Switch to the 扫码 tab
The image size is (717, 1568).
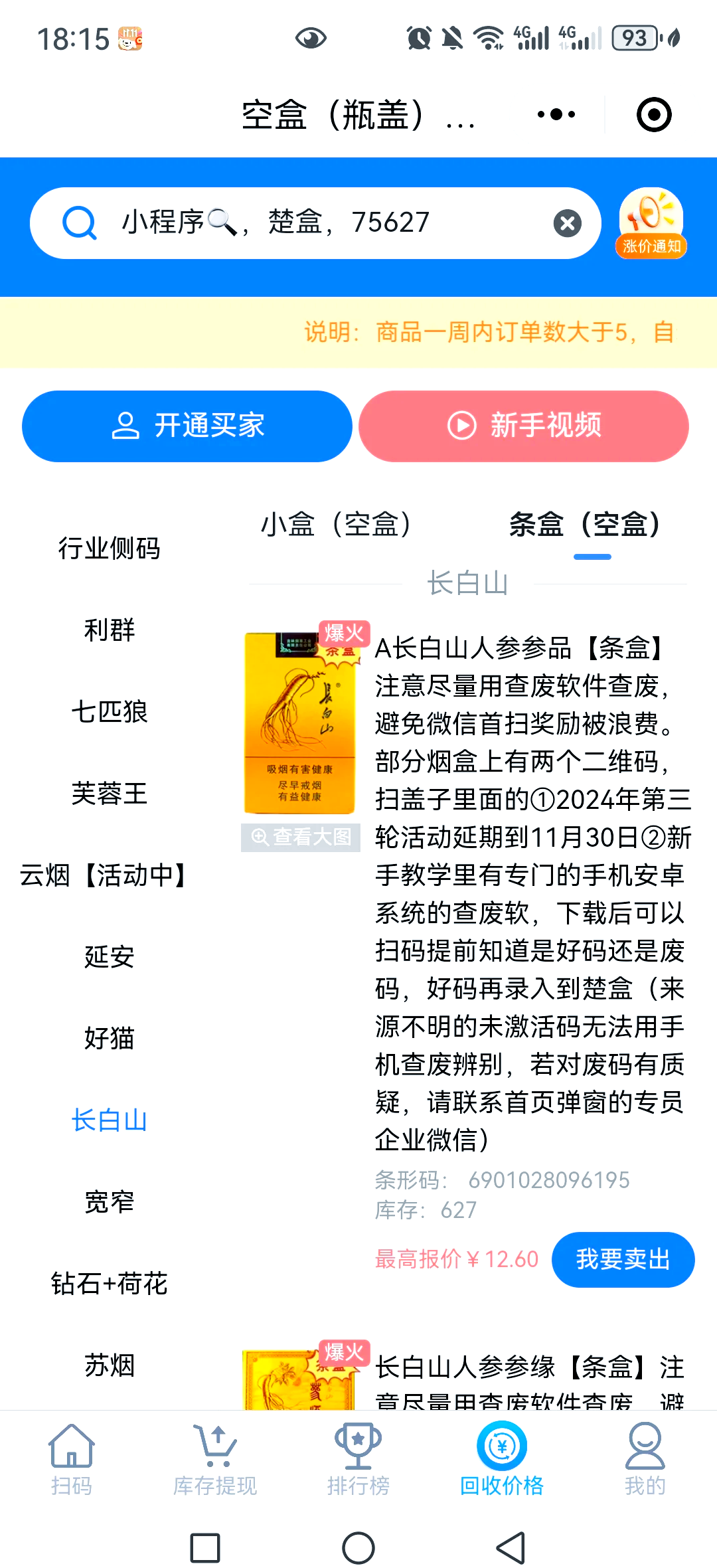72,1459
